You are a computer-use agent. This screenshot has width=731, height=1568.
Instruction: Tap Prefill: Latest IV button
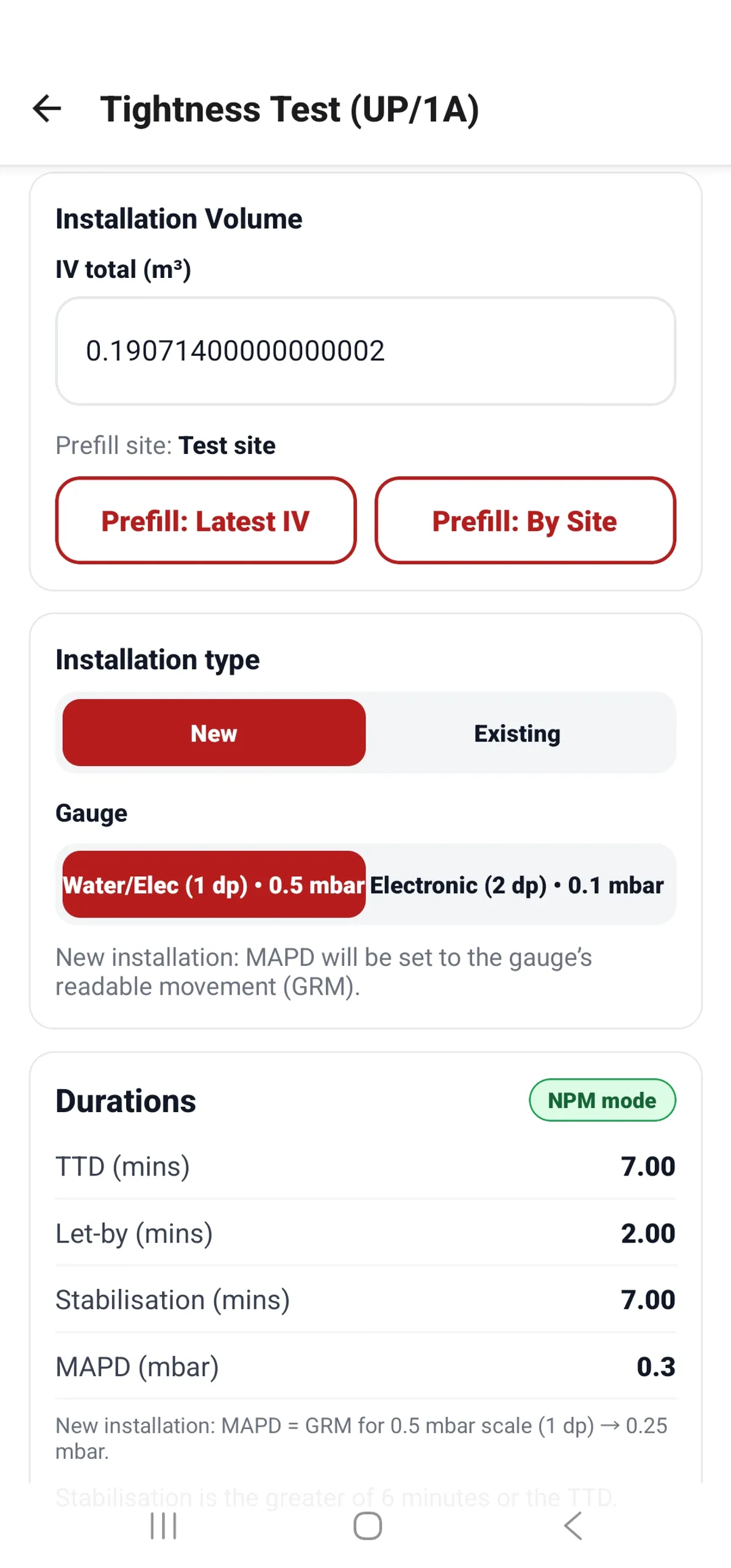click(x=206, y=521)
